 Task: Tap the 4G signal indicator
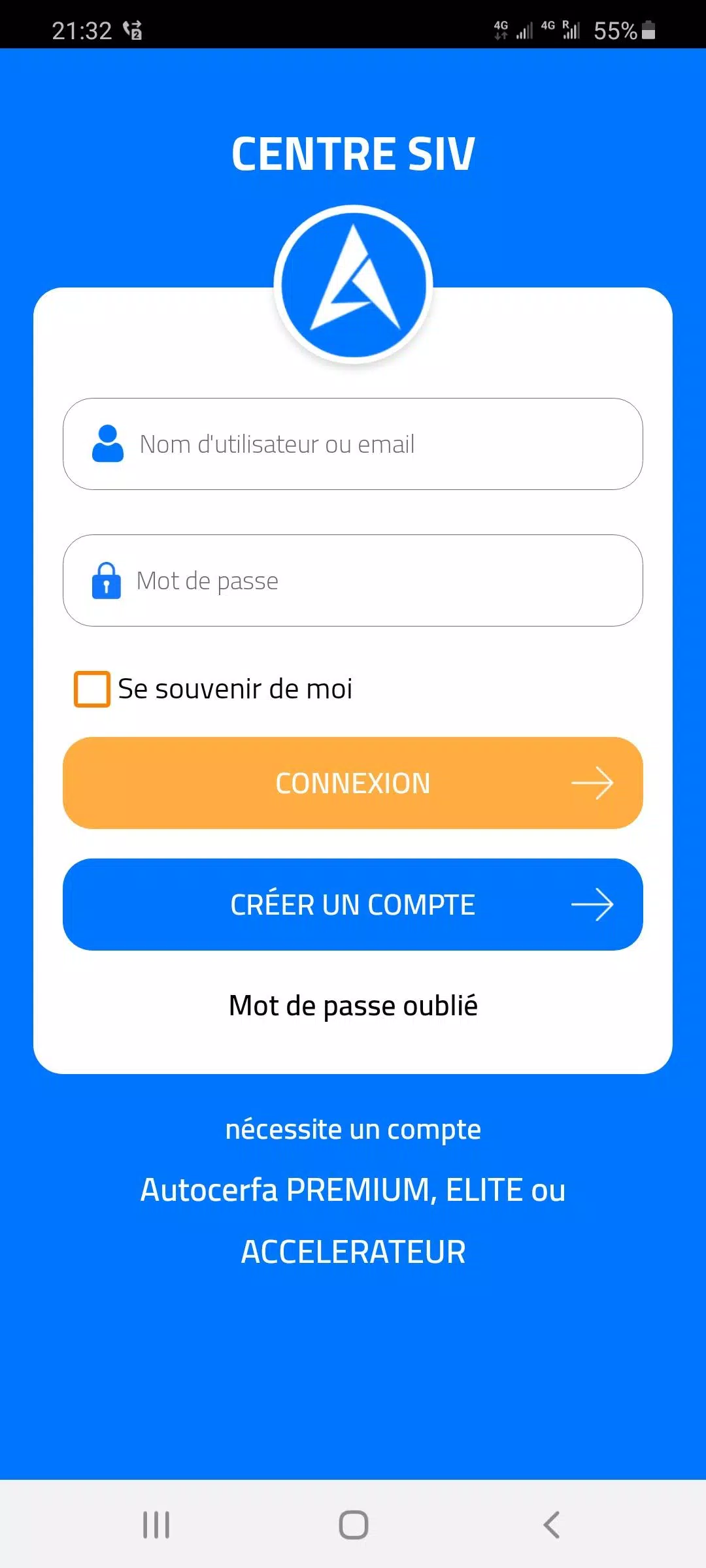coord(514,29)
